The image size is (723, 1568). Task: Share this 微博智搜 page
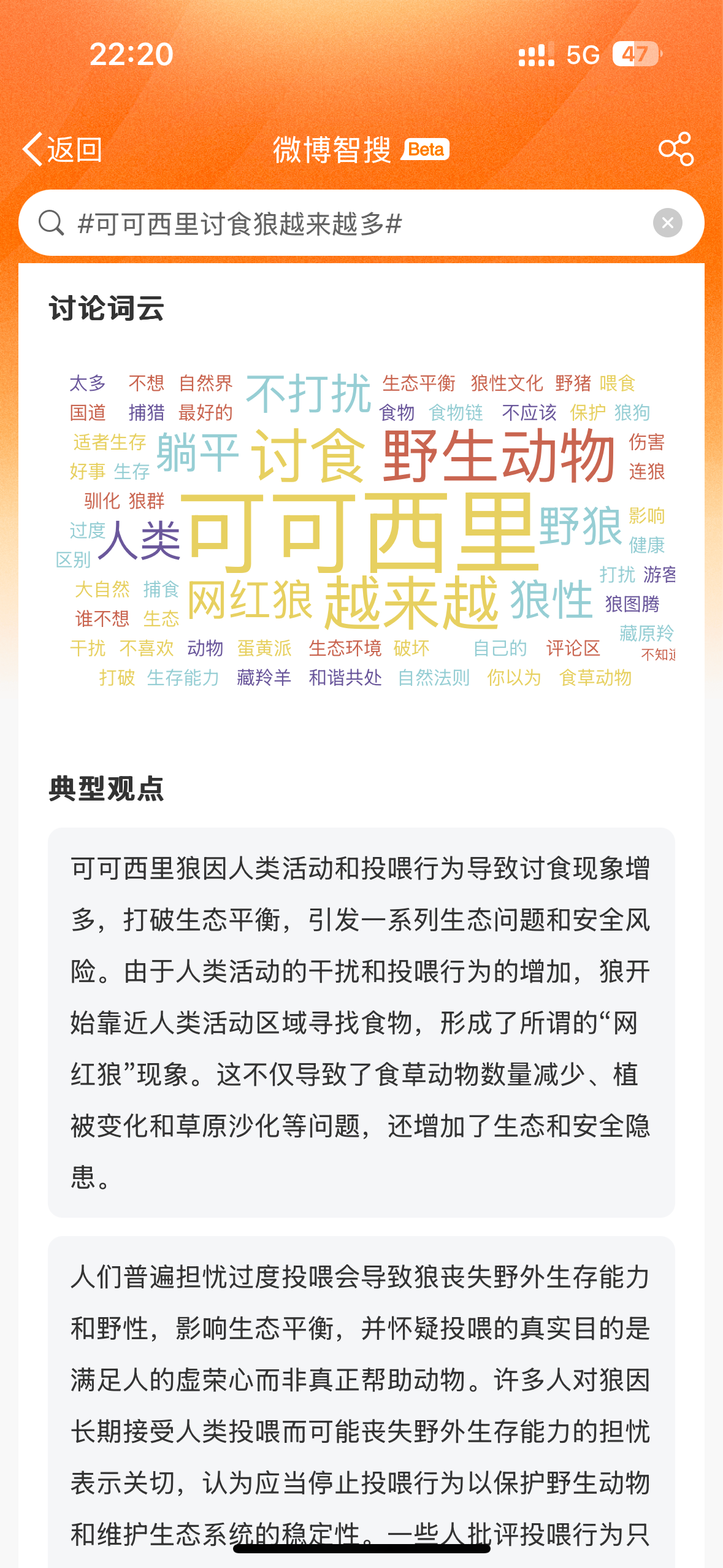tap(676, 149)
